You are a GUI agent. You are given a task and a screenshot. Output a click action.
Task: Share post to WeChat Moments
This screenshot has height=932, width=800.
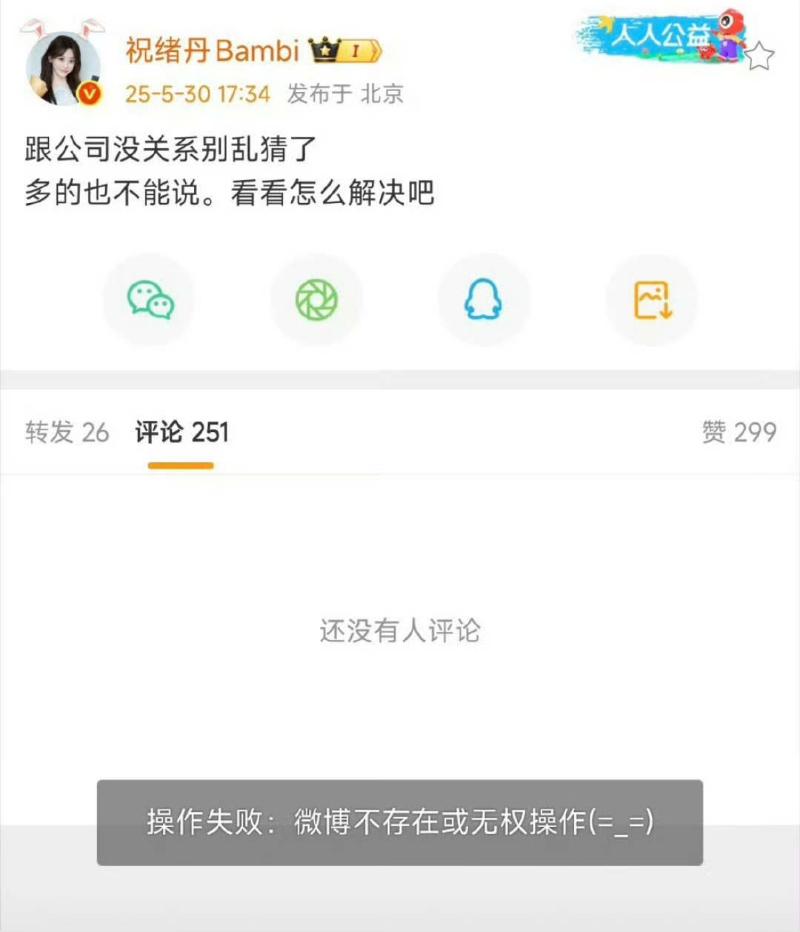pyautogui.click(x=316, y=299)
